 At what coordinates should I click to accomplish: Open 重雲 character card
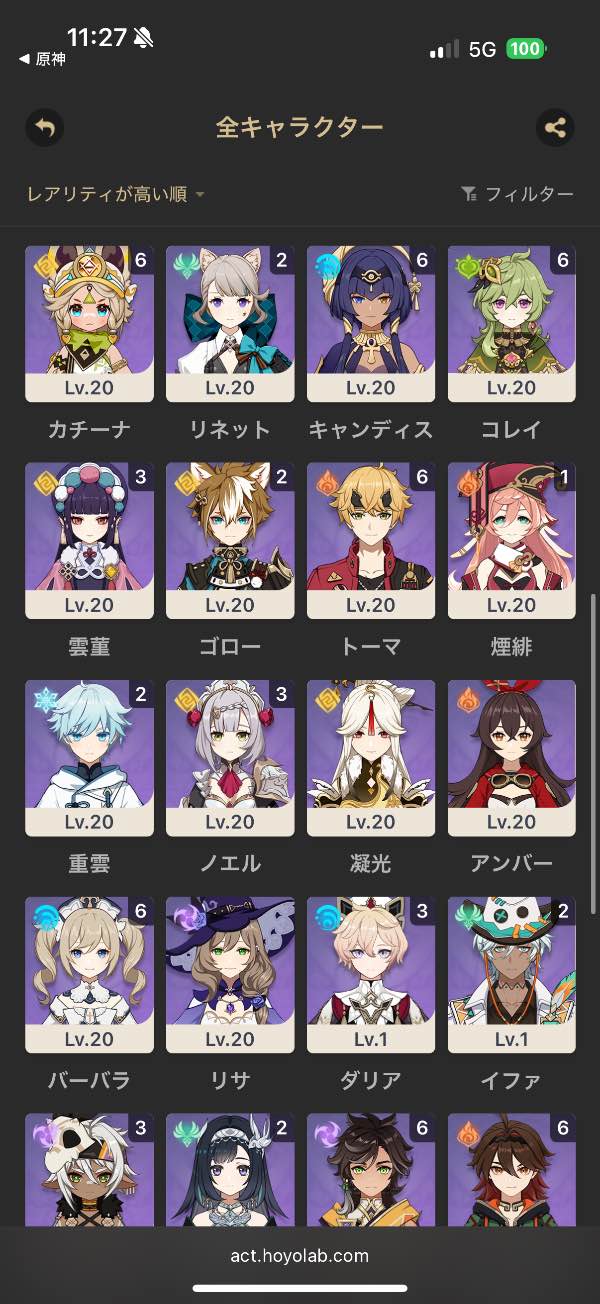tap(90, 757)
